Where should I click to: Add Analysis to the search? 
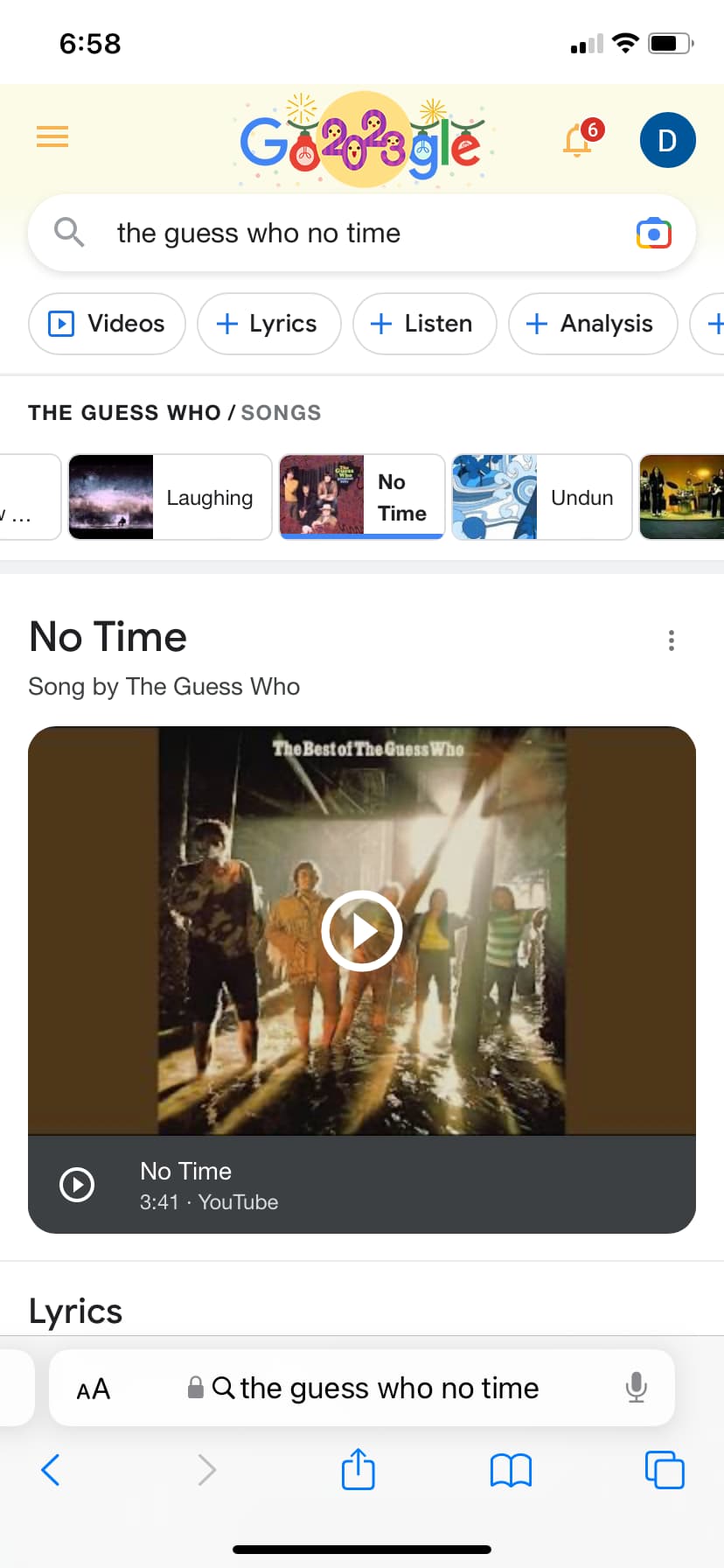(592, 324)
